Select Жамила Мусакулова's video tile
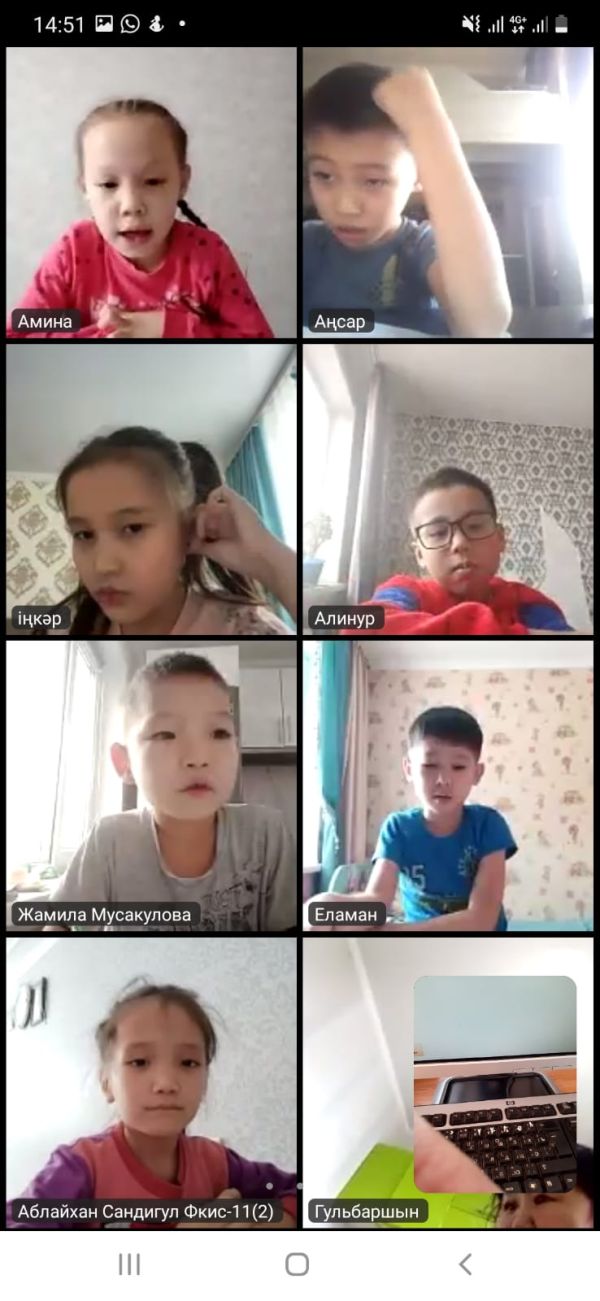This screenshot has width=600, height=1301. pyautogui.click(x=151, y=785)
